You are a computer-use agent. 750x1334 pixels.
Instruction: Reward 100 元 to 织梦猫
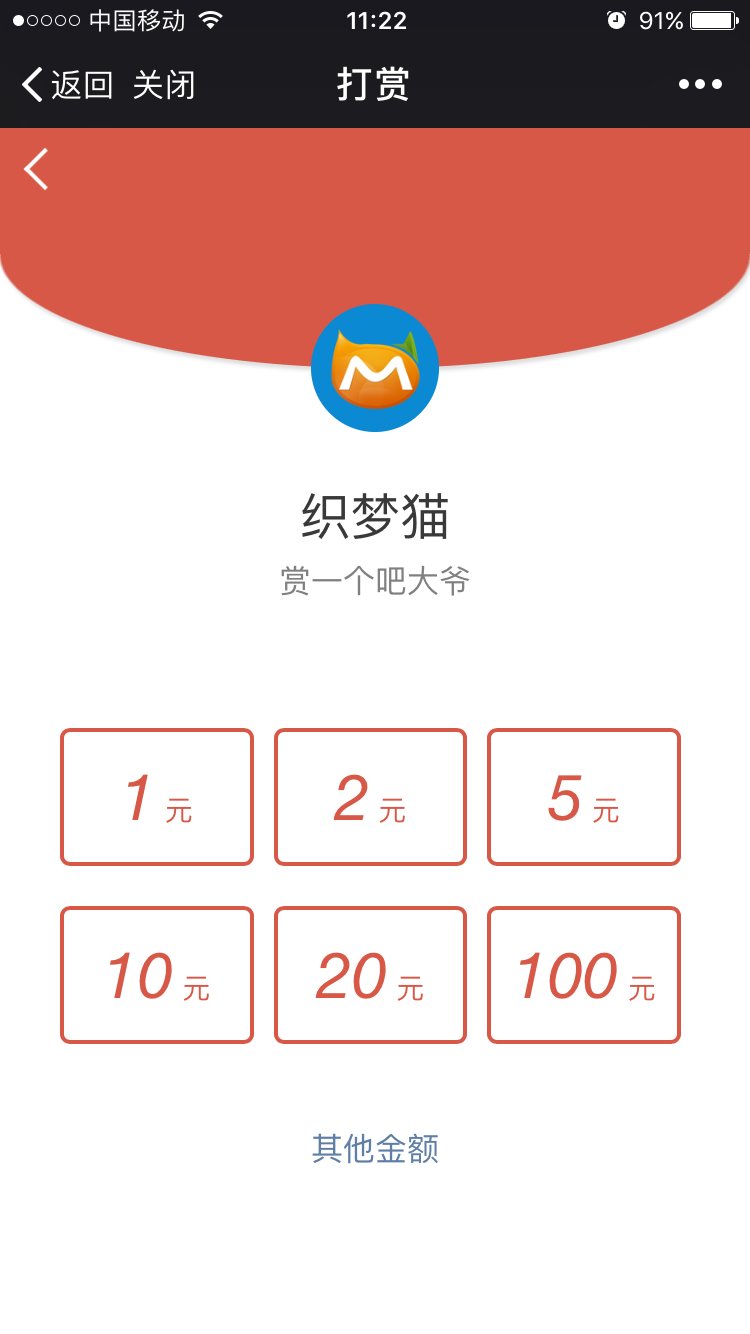[x=584, y=975]
